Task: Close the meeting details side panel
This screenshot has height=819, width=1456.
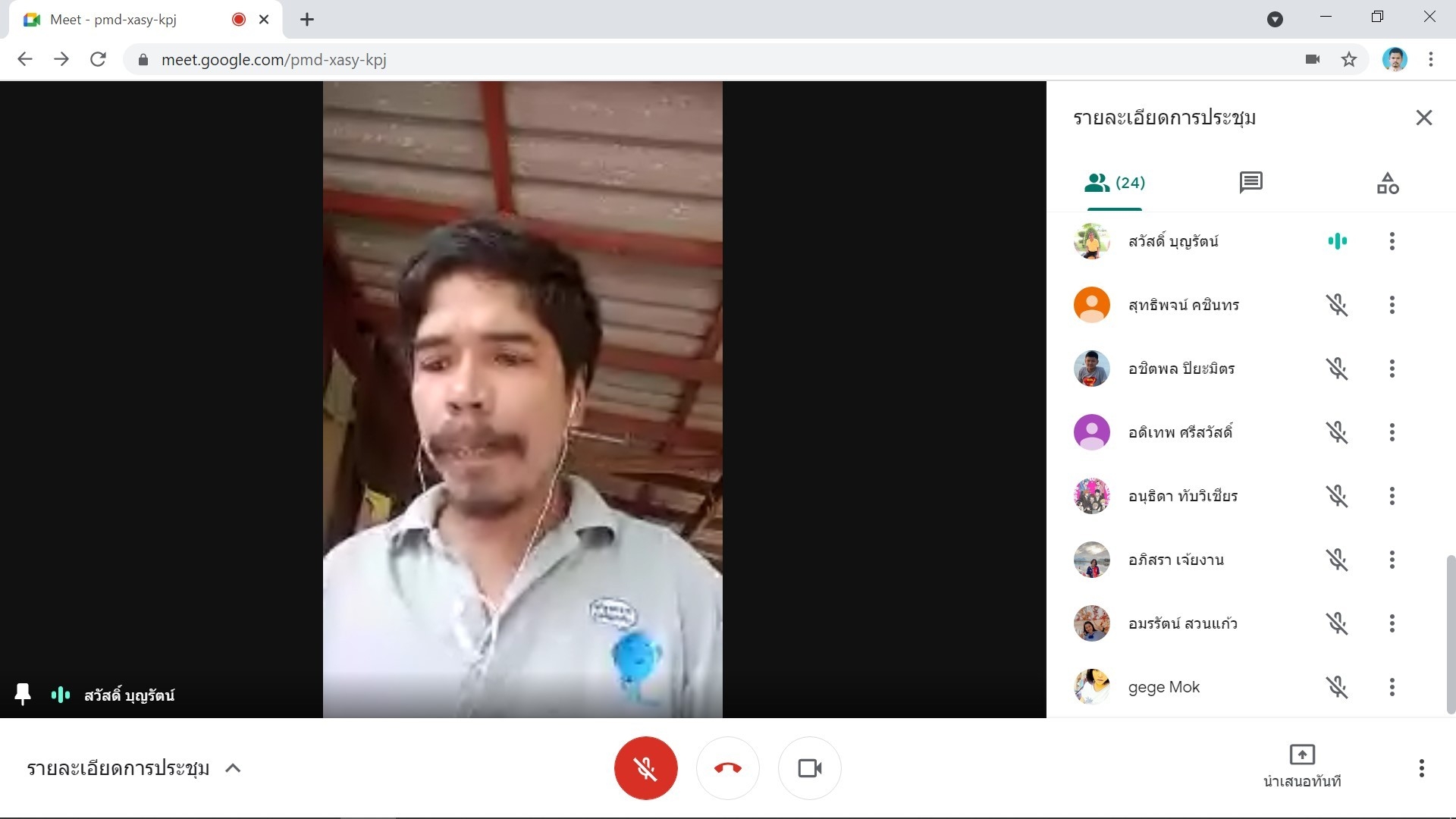Action: point(1423,118)
